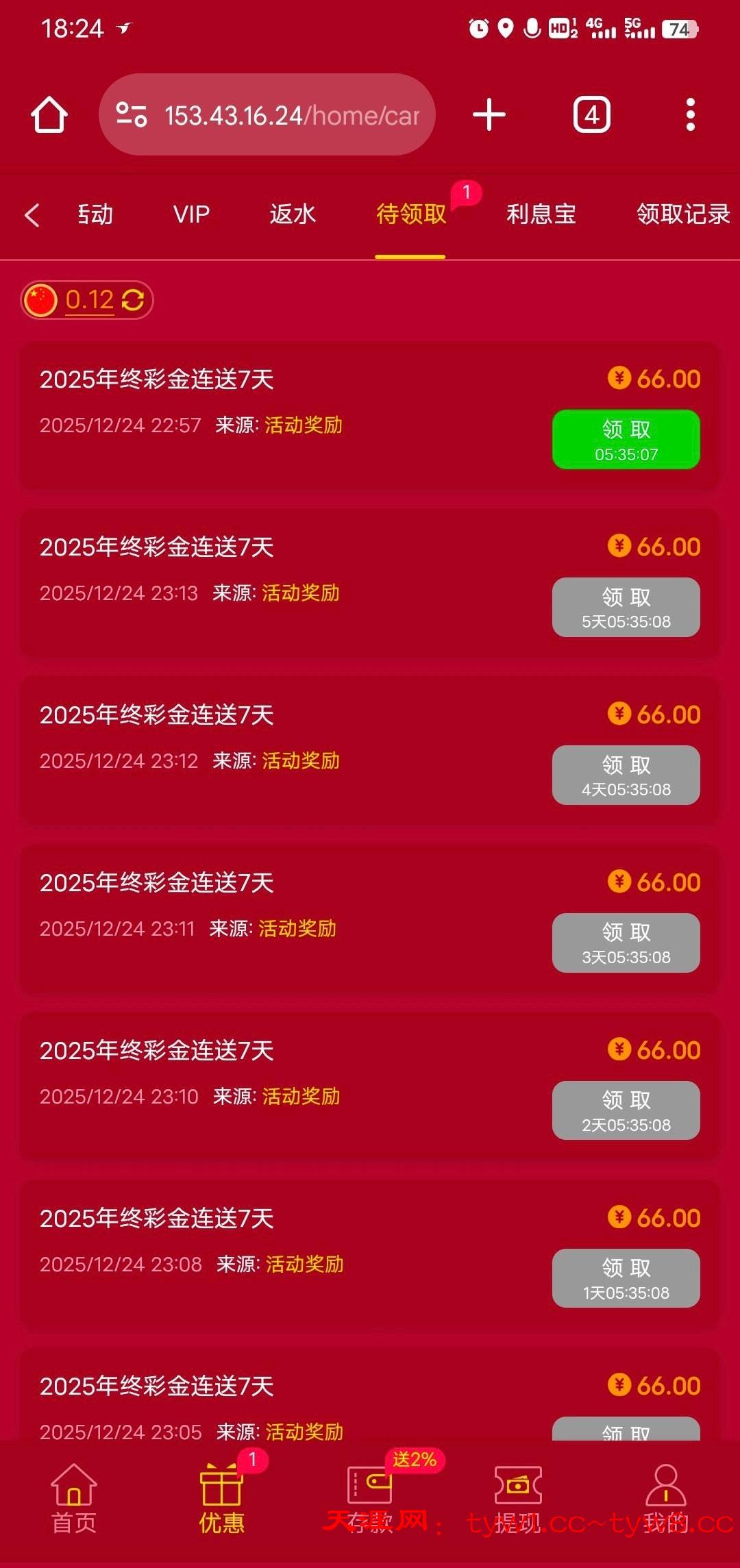The width and height of the screenshot is (740, 1568).
Task: Go to the browser home page
Action: (x=49, y=114)
